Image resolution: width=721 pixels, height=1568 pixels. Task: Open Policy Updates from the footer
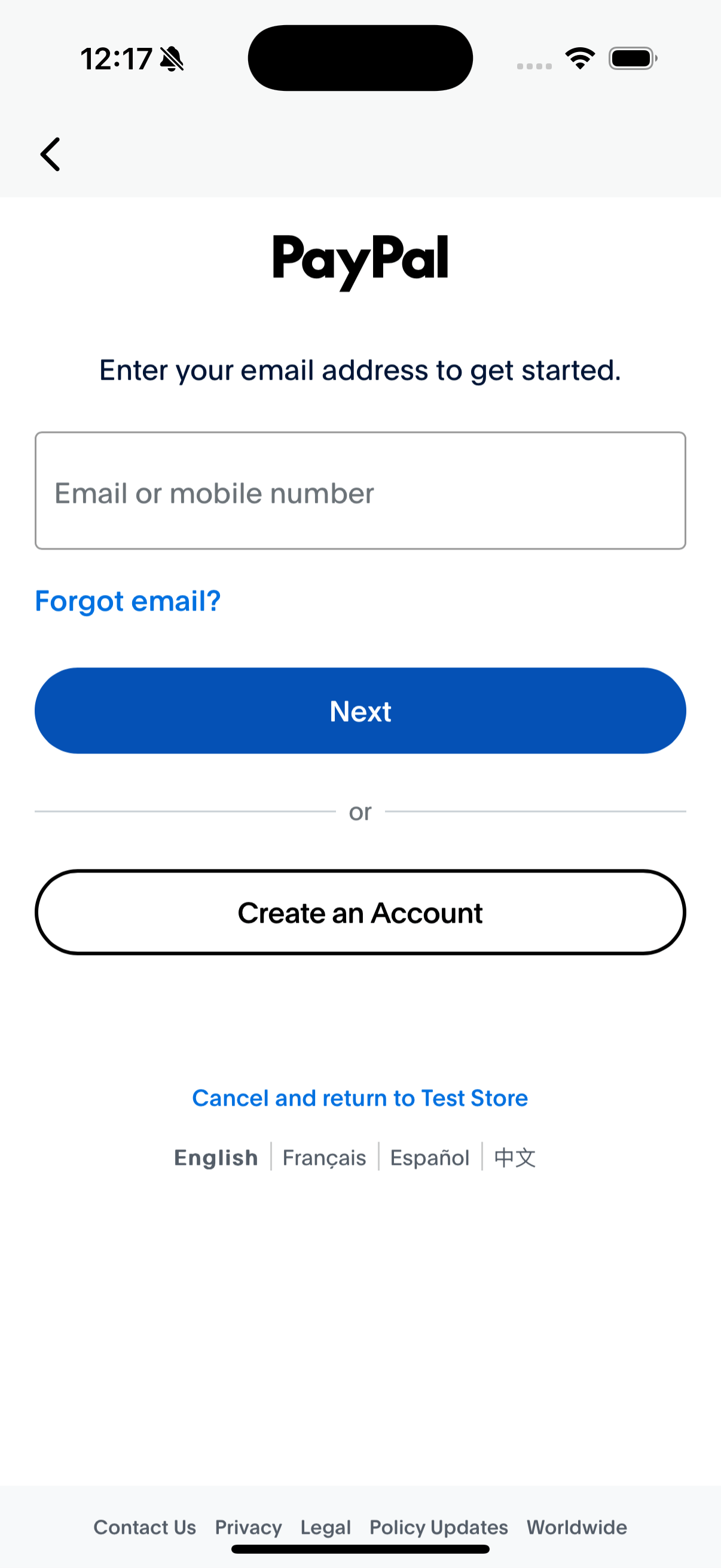[x=438, y=1528]
